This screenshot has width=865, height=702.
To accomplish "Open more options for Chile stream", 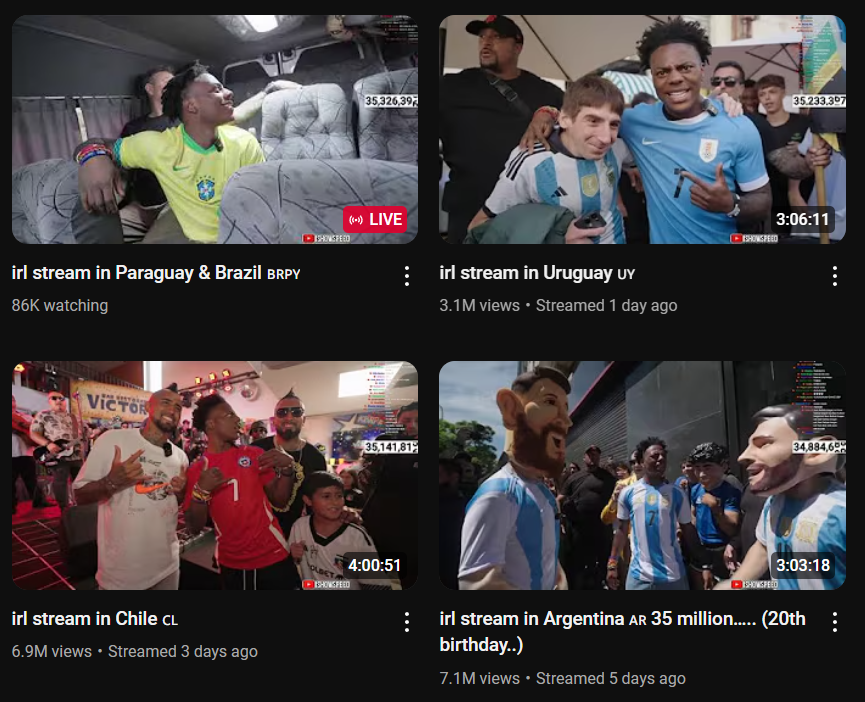I will coord(406,622).
